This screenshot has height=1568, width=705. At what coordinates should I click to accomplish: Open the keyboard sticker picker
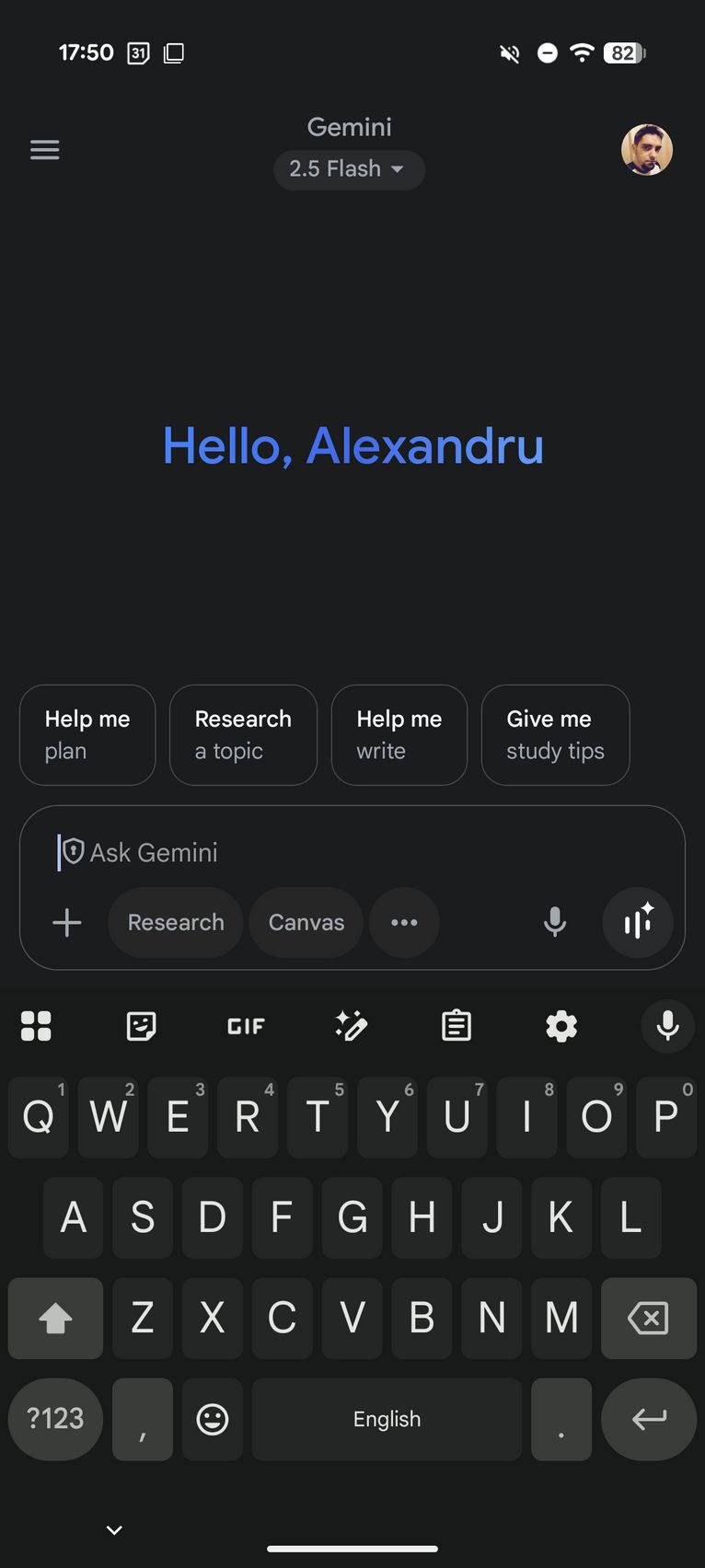point(141,1026)
